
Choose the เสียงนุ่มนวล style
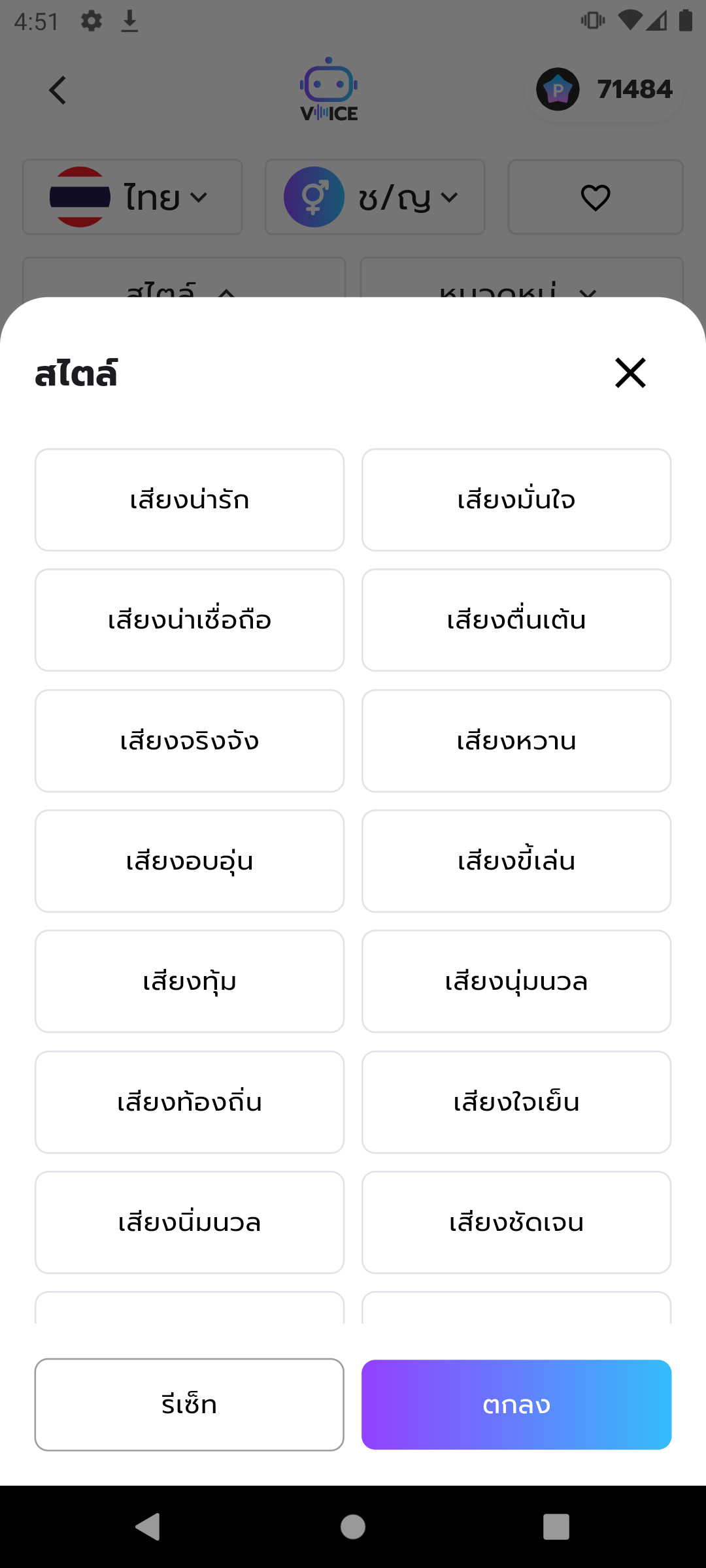point(516,981)
